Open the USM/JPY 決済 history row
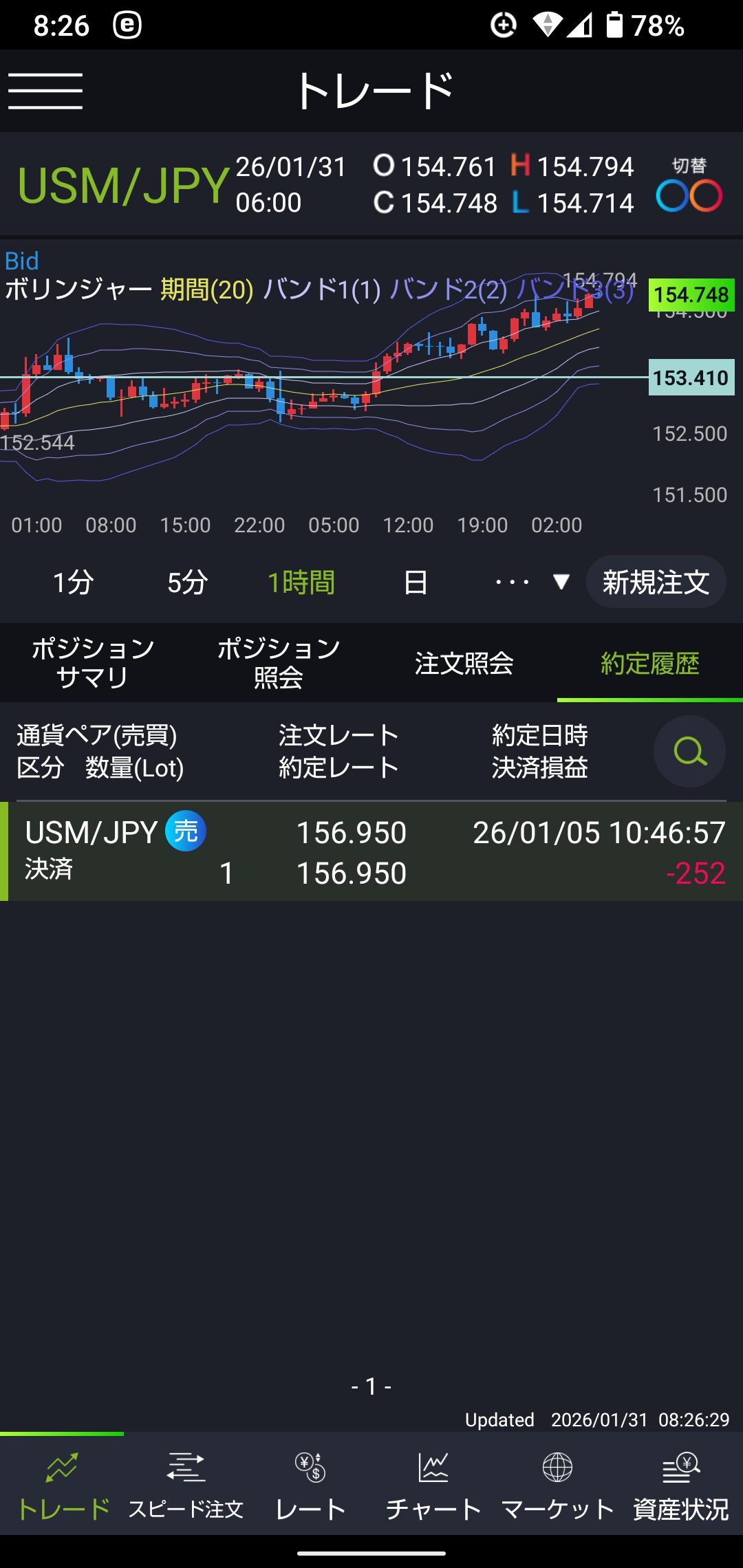The height and width of the screenshot is (1568, 743). pyautogui.click(x=371, y=851)
